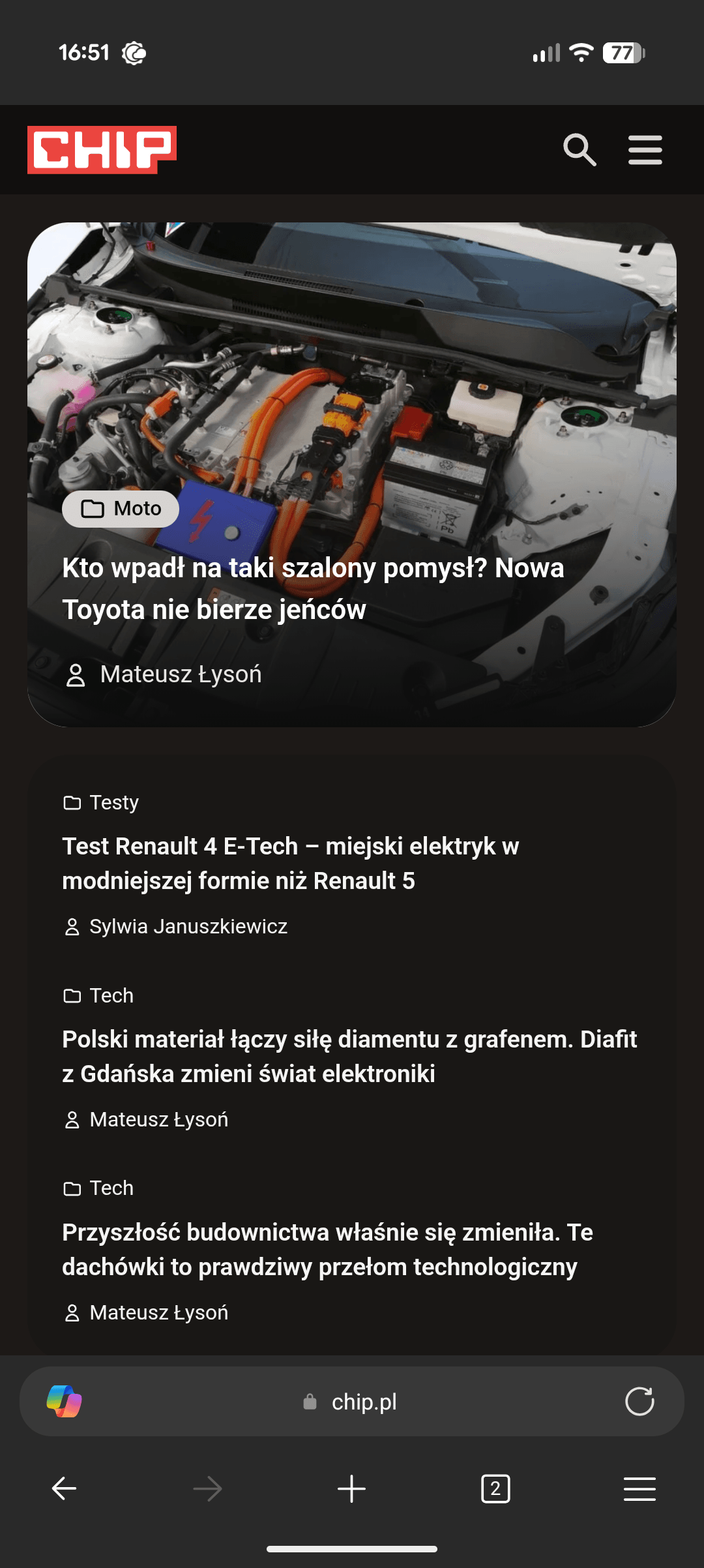Edit the chip.pl address field

coord(364,1402)
